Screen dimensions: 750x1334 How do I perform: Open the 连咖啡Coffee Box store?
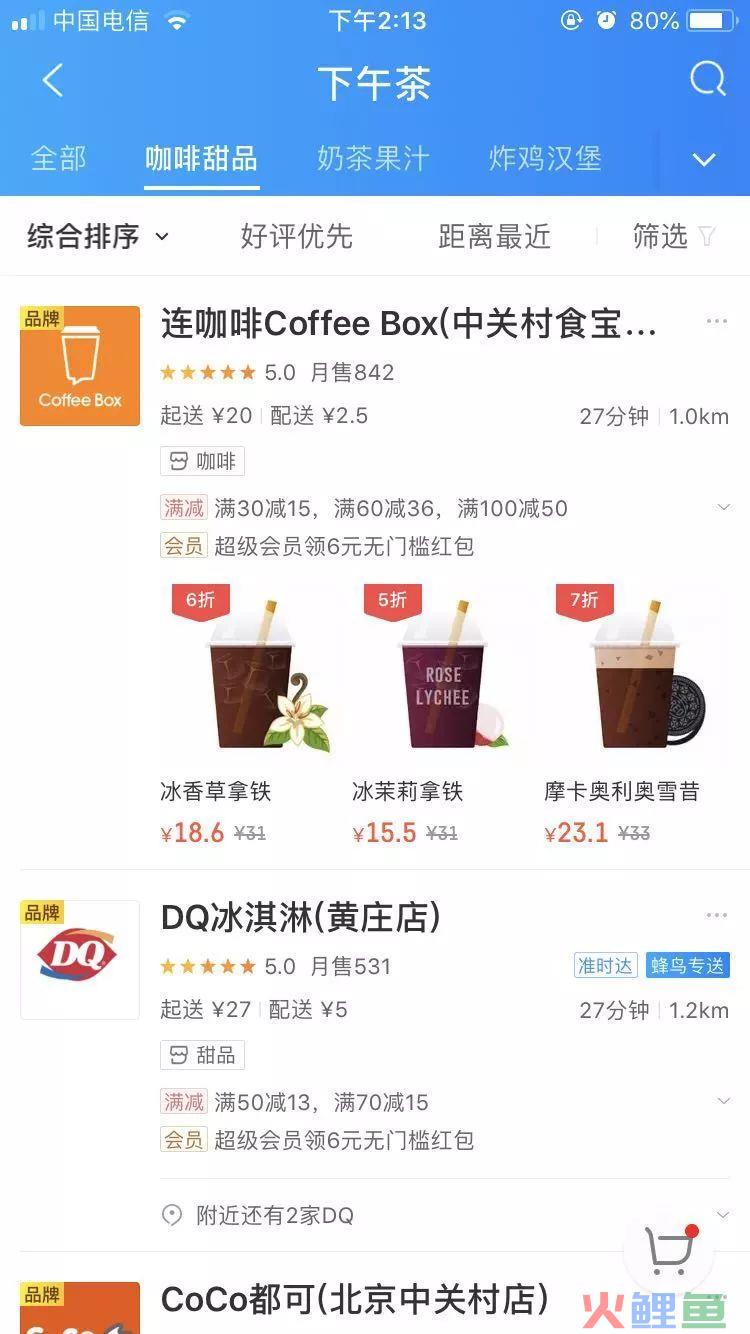(x=408, y=324)
